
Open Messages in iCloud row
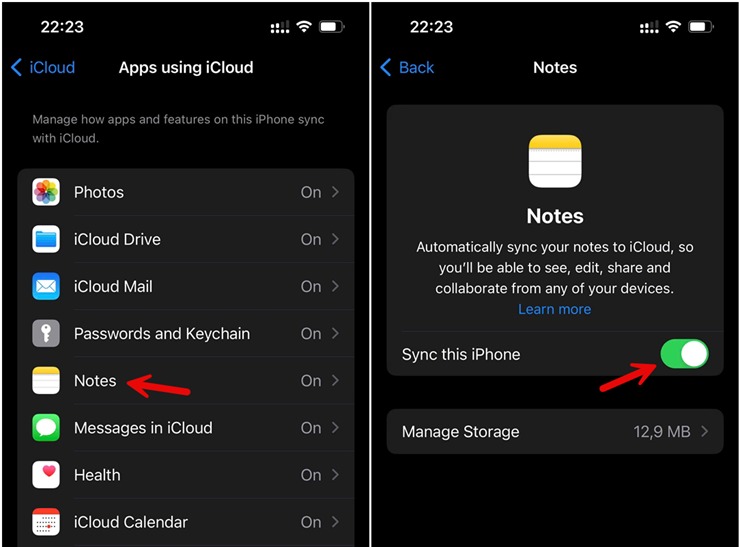click(186, 428)
